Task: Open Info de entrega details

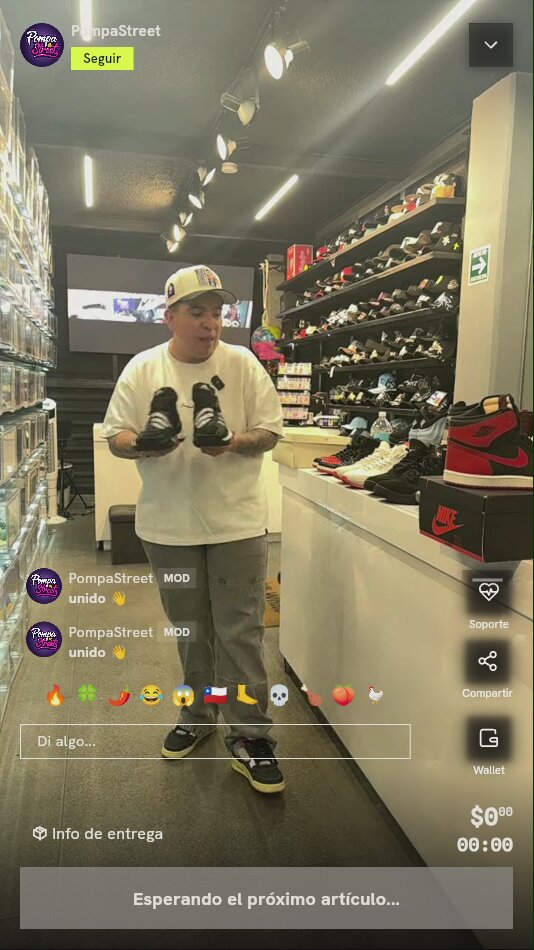Action: [x=98, y=834]
